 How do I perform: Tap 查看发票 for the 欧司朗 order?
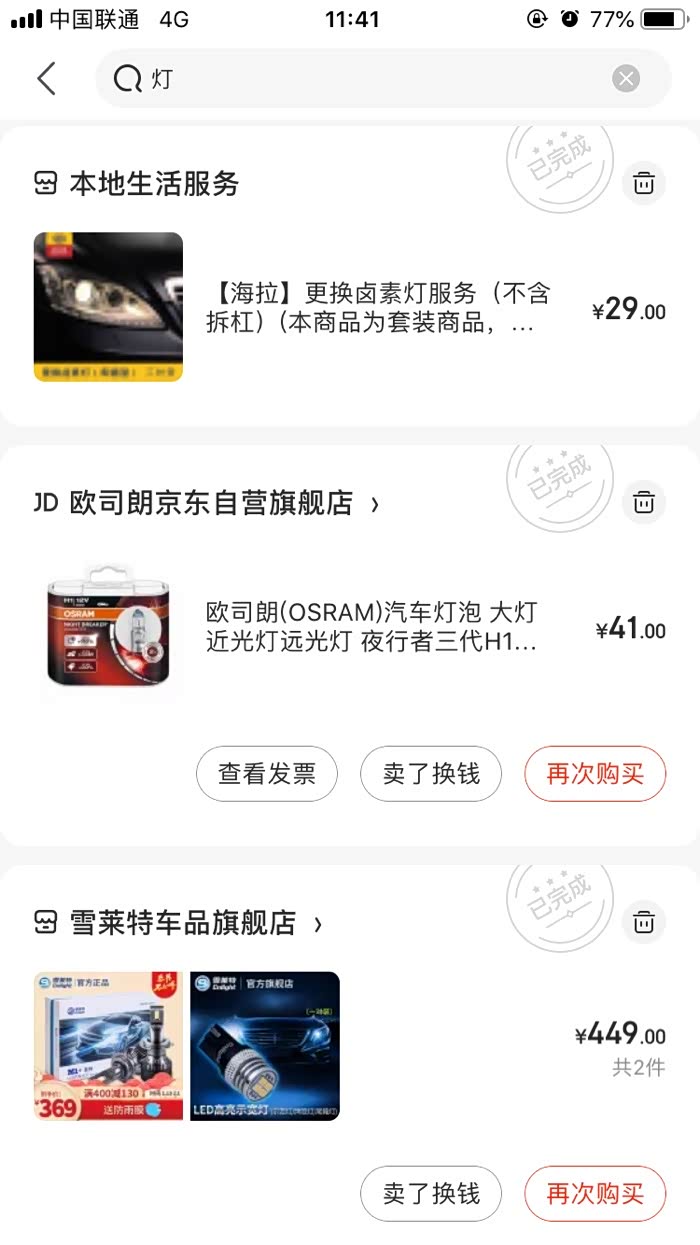(267, 773)
